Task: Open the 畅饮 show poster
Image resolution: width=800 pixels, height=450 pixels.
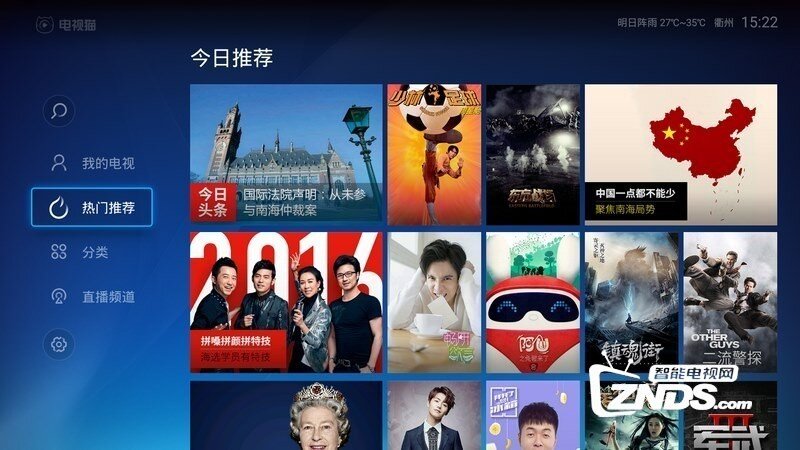Action: (434, 302)
